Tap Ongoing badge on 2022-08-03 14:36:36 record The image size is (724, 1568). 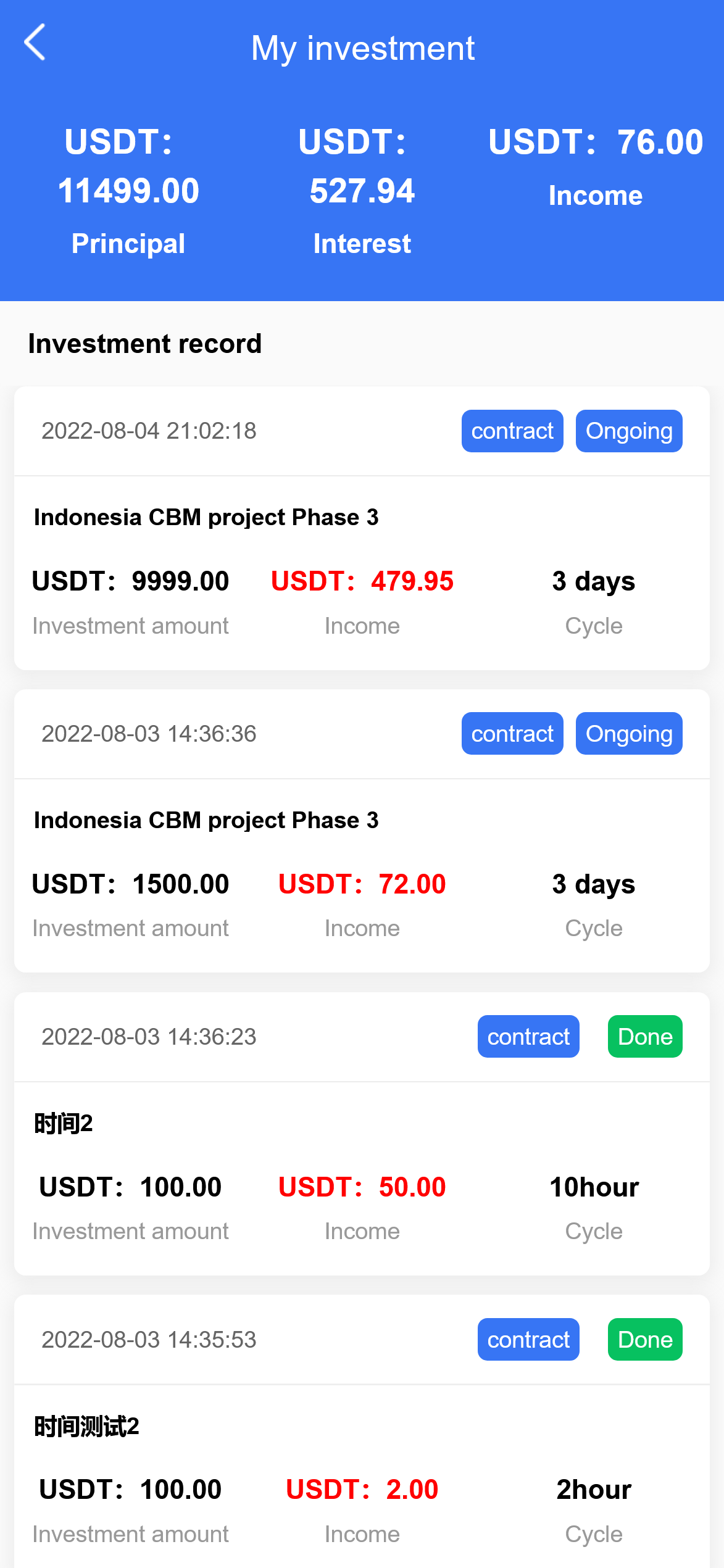pyautogui.click(x=628, y=734)
